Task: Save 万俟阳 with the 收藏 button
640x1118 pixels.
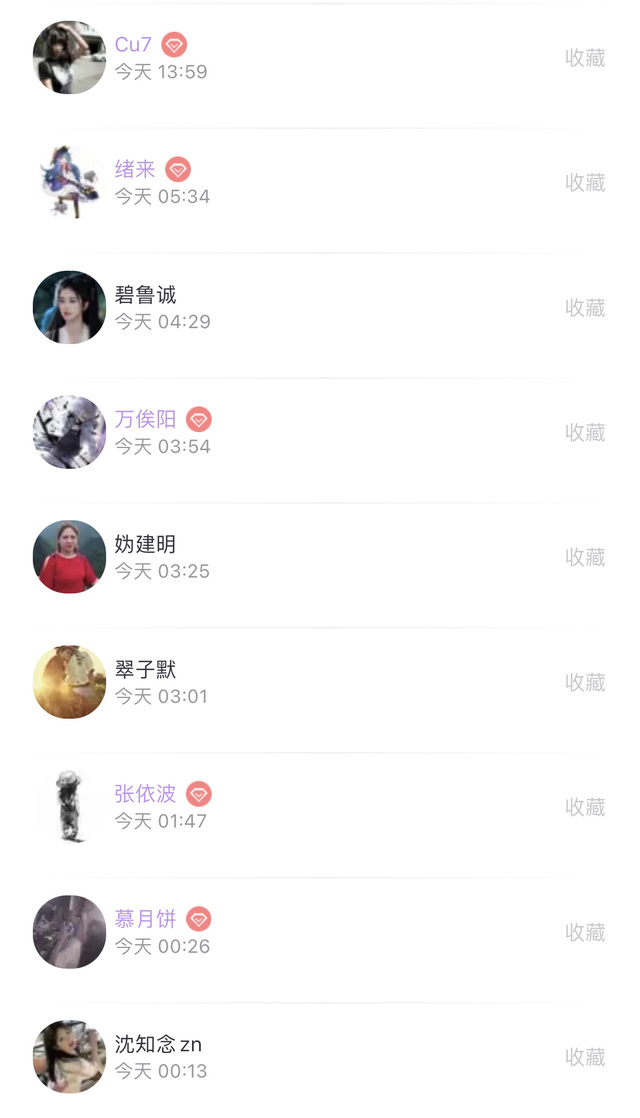Action: tap(585, 433)
